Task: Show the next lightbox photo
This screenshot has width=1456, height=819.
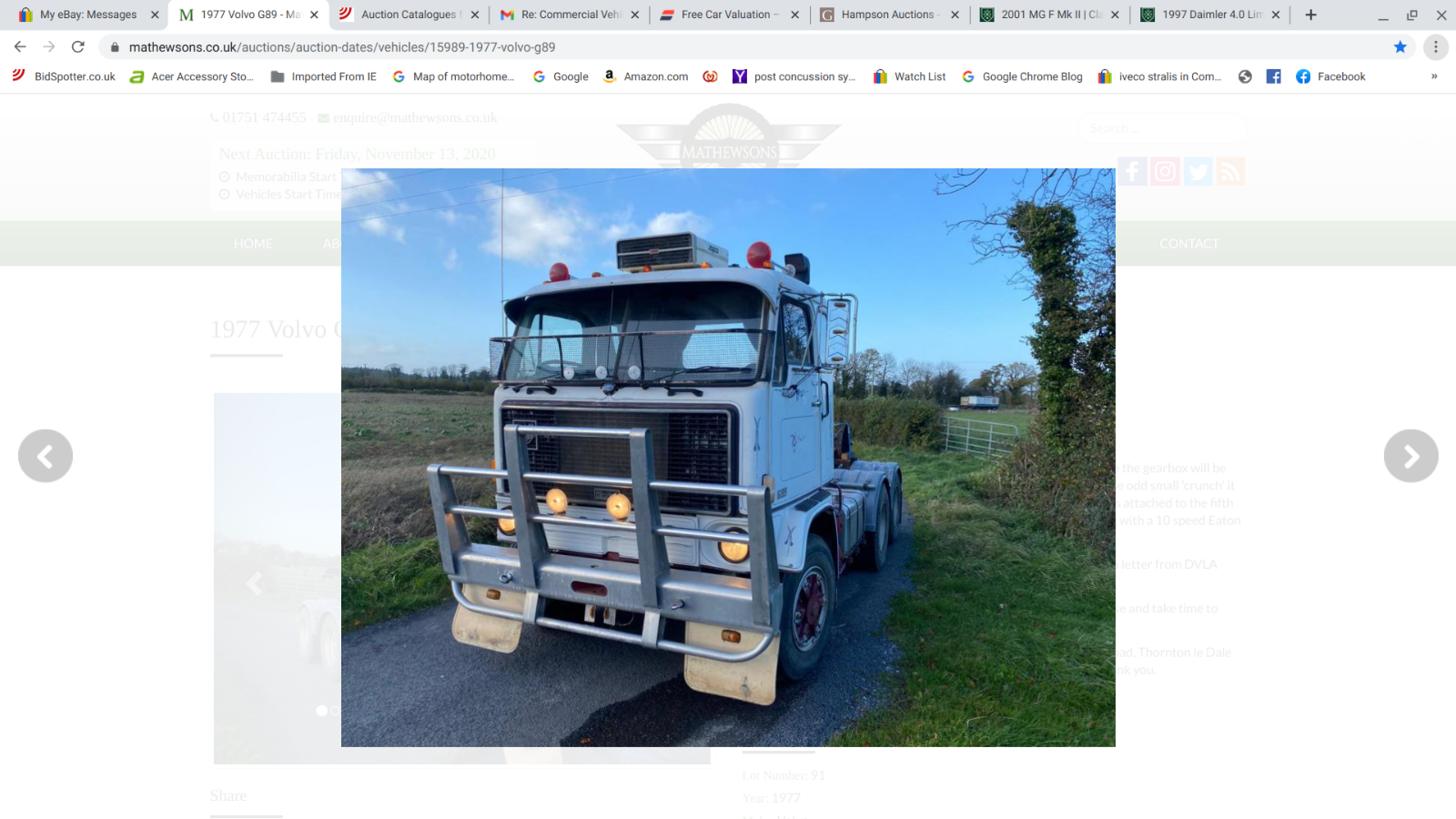Action: click(x=1410, y=456)
